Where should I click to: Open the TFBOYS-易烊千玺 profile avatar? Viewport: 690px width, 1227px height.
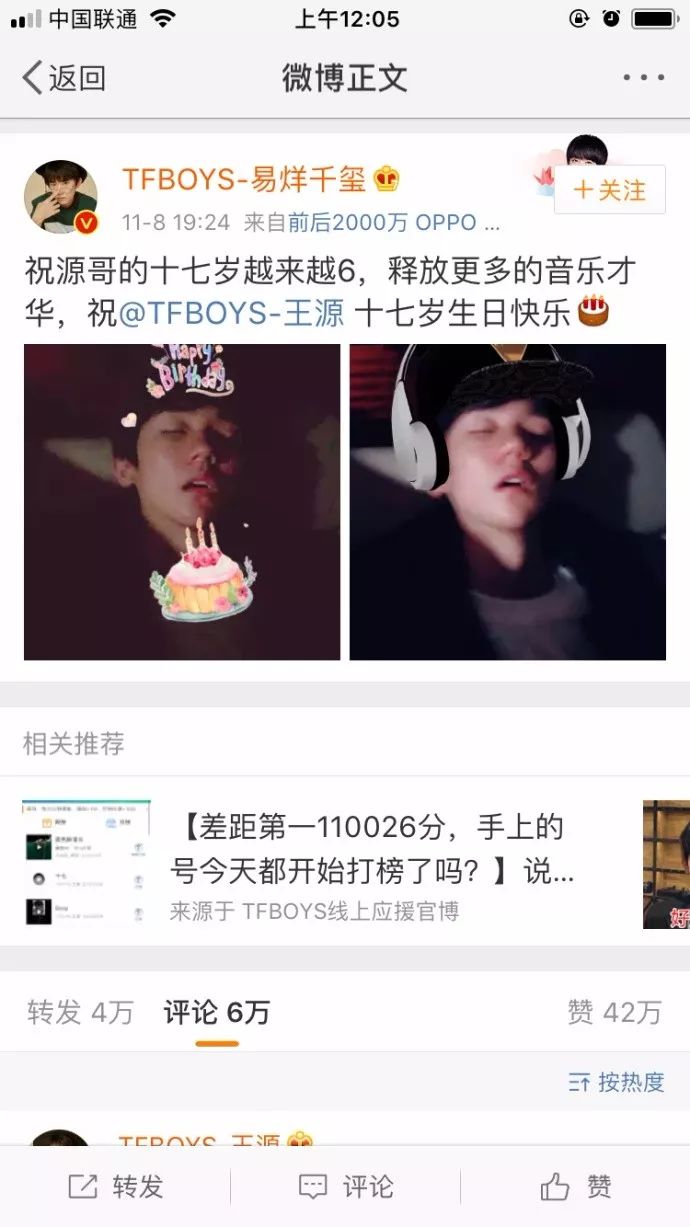click(61, 196)
